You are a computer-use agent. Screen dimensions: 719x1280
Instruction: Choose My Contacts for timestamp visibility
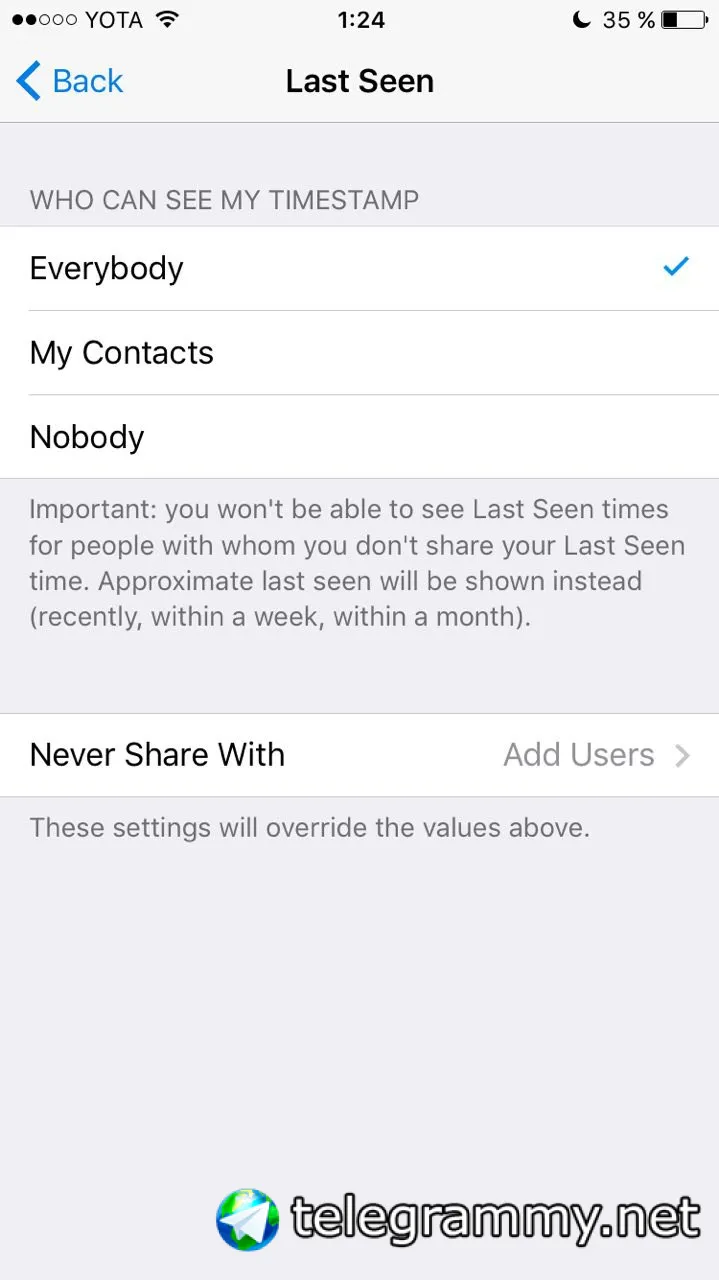(x=359, y=353)
